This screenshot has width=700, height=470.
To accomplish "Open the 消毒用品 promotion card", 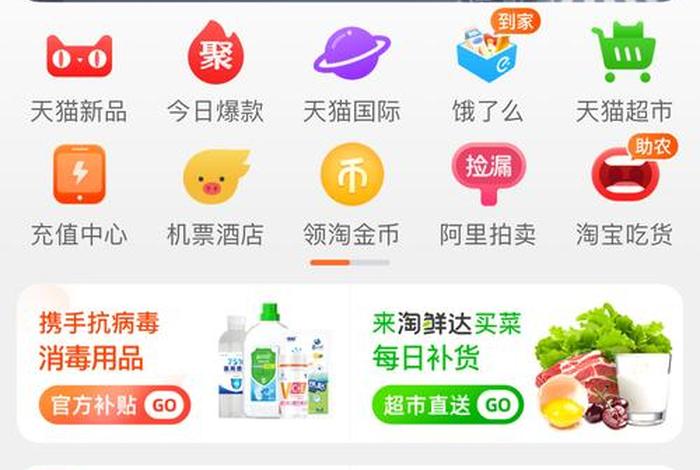I will 183,362.
